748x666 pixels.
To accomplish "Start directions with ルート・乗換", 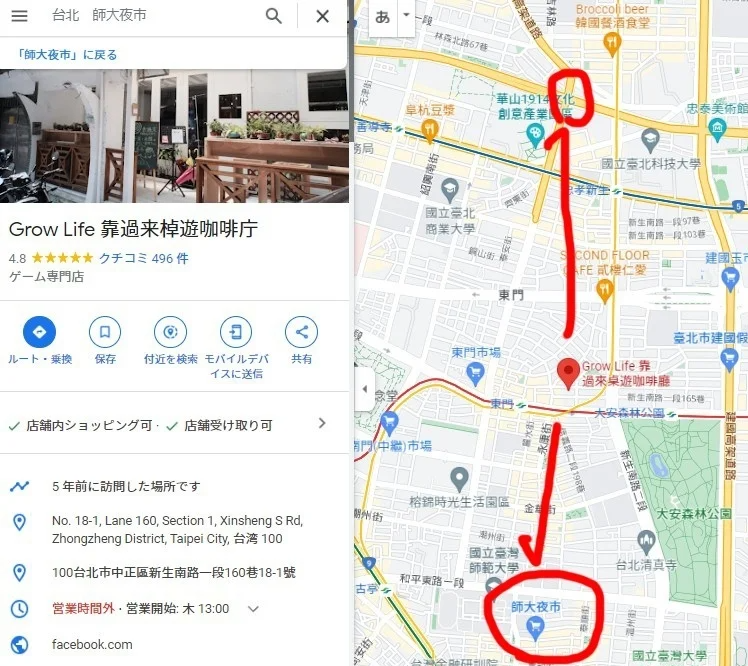I will 39,333.
